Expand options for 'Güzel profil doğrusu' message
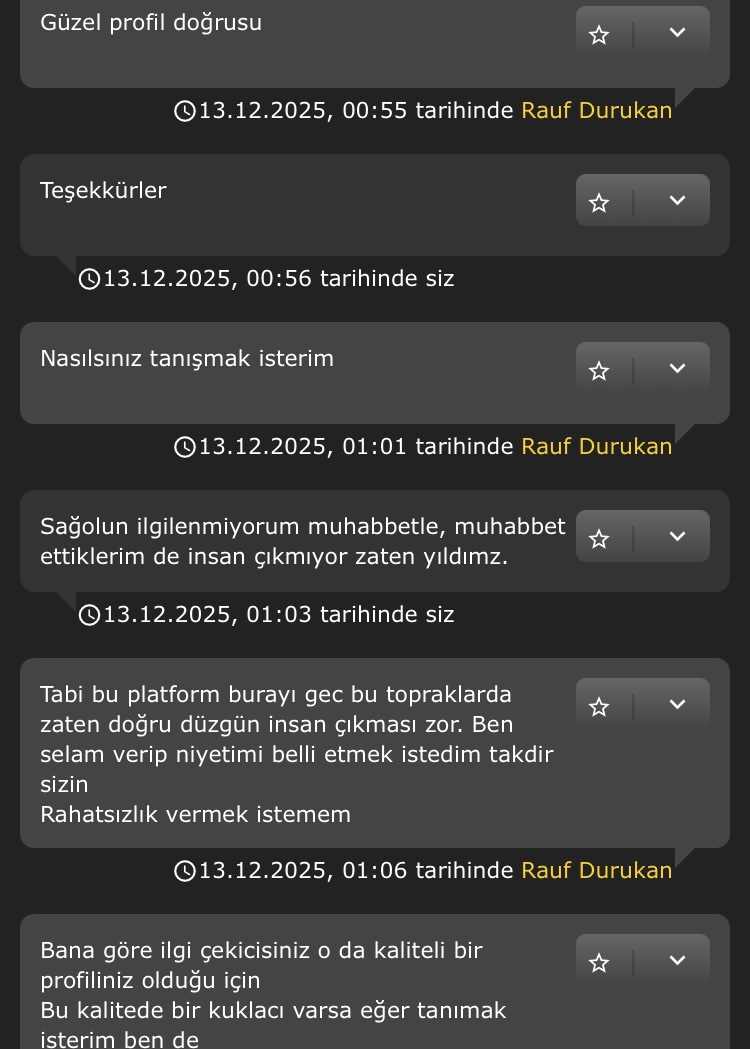750x1049 pixels. [677, 33]
